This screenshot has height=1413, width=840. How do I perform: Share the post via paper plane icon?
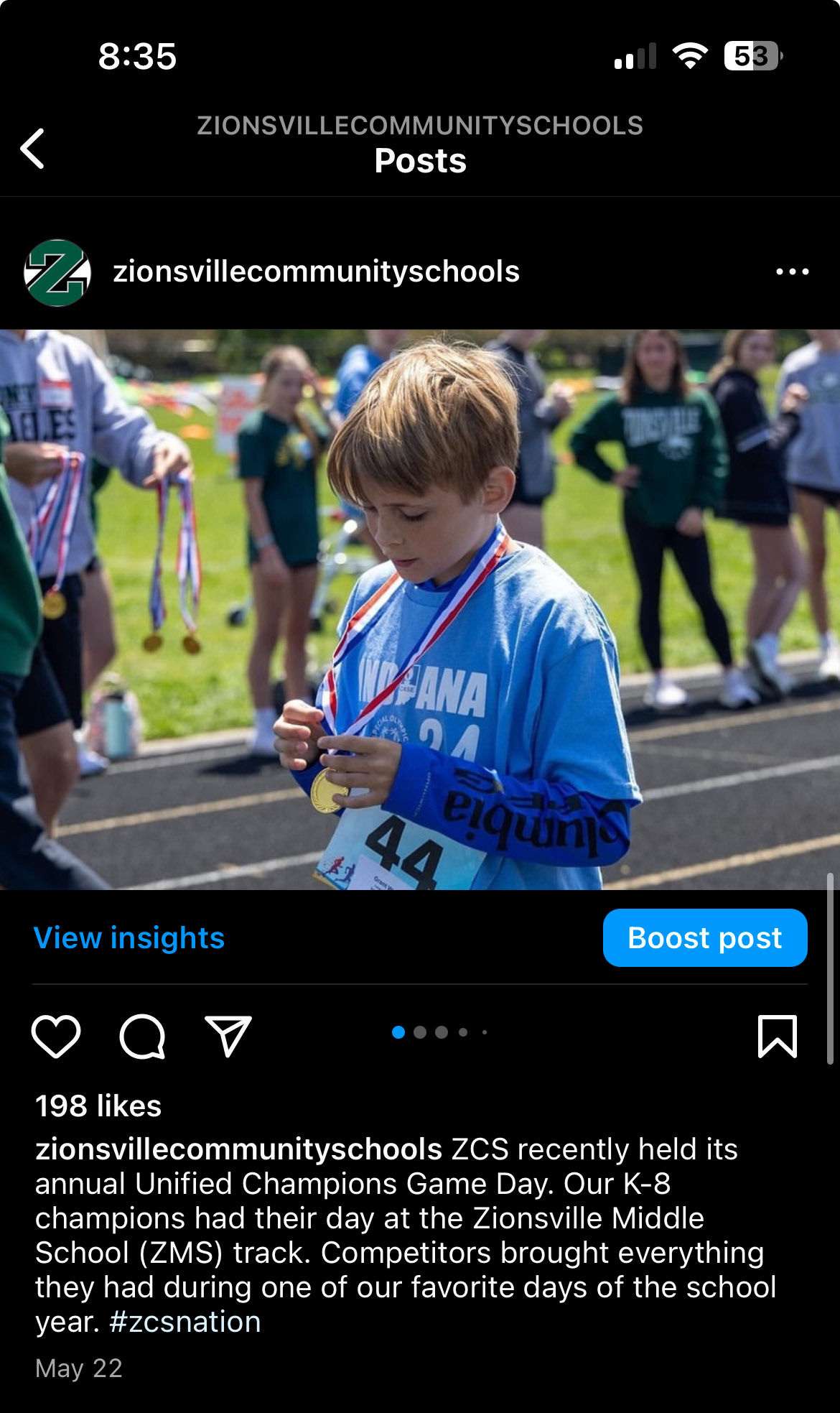tap(228, 1036)
